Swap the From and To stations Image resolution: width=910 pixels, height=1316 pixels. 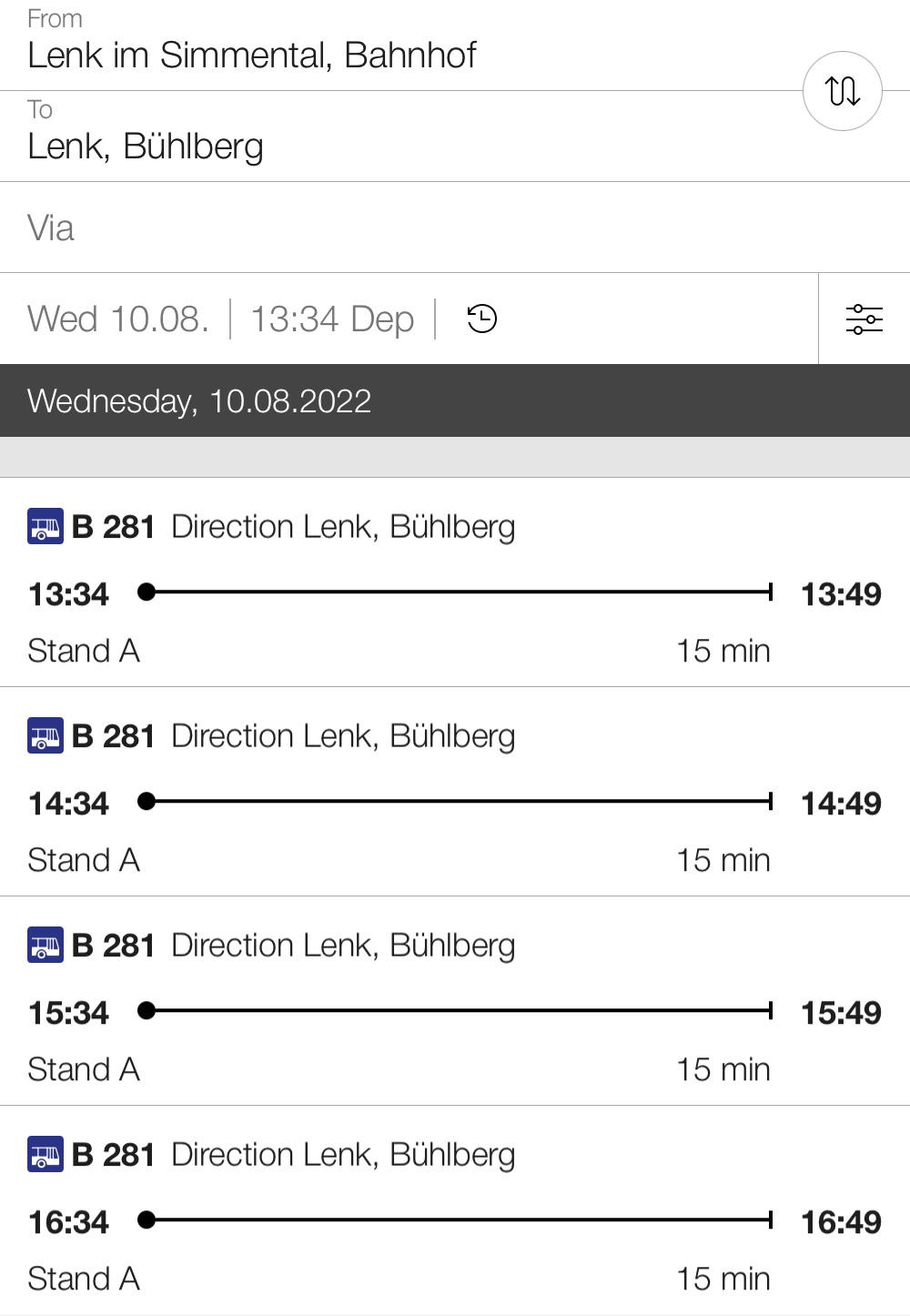tap(842, 91)
